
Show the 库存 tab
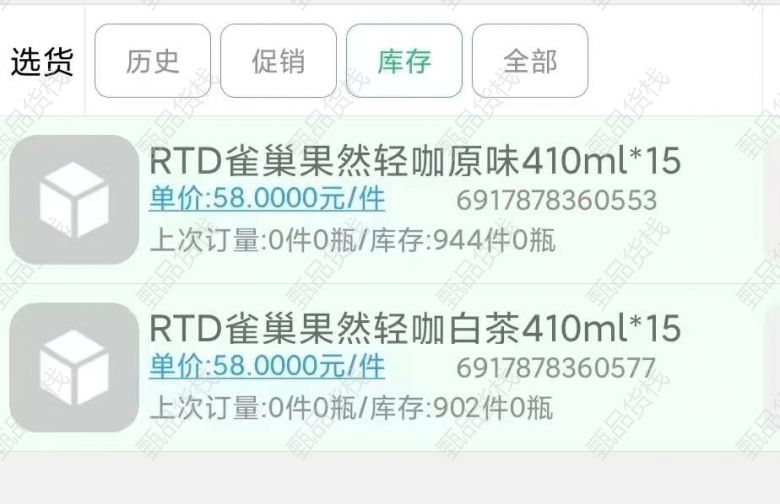click(x=404, y=61)
